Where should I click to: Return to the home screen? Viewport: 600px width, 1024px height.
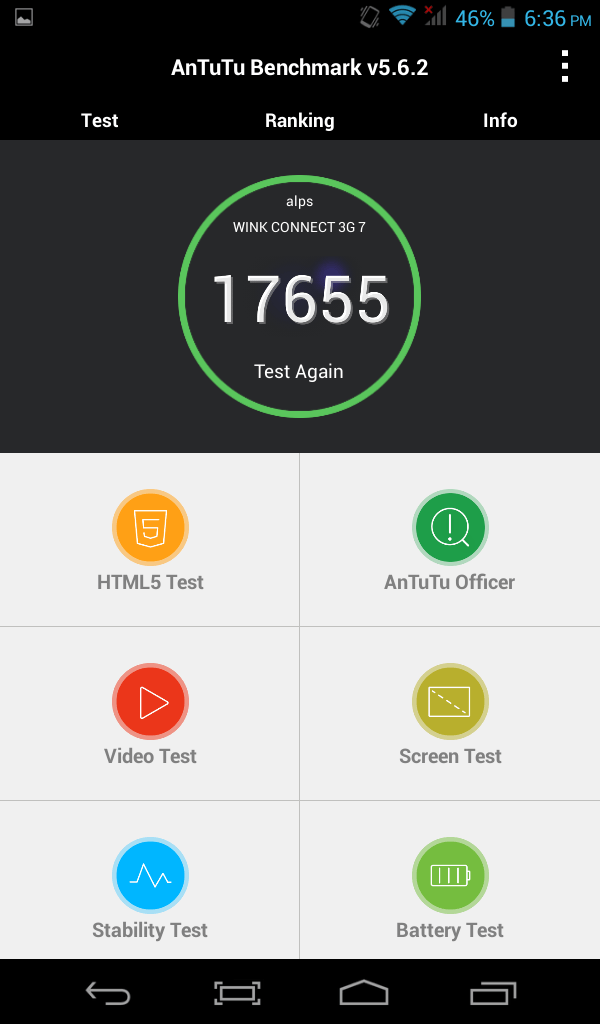click(x=364, y=992)
